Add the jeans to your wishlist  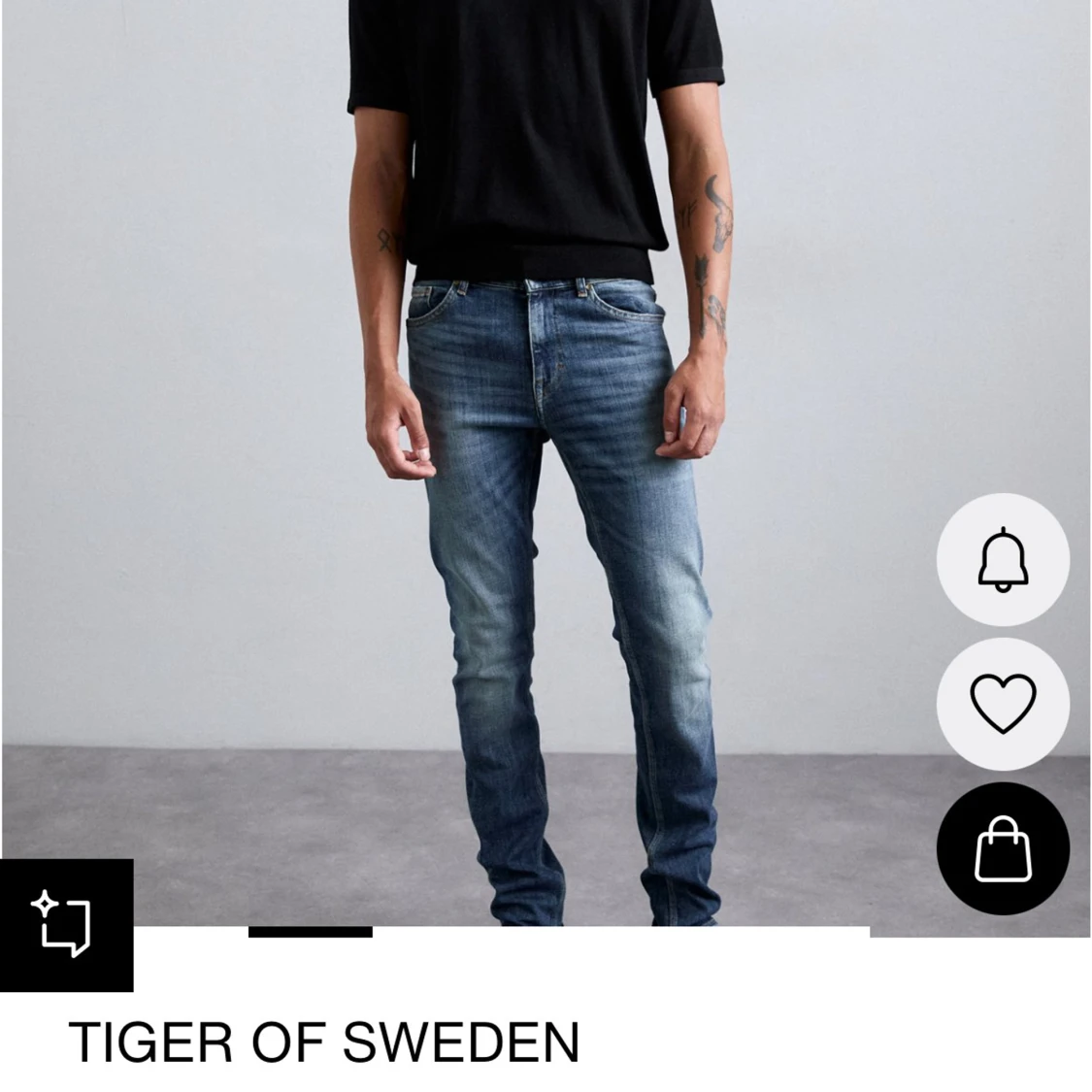(x=1002, y=704)
